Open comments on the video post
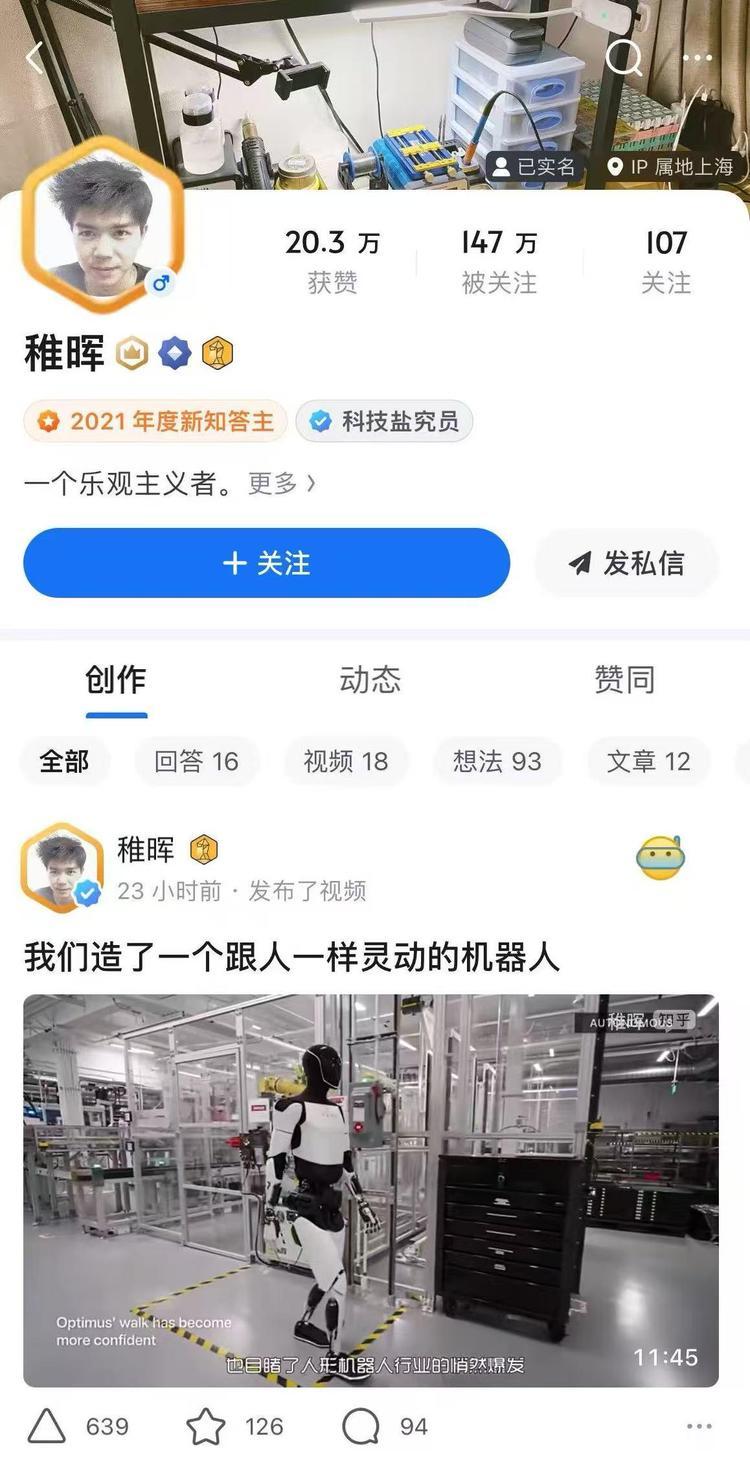750x1473 pixels. (x=361, y=1427)
